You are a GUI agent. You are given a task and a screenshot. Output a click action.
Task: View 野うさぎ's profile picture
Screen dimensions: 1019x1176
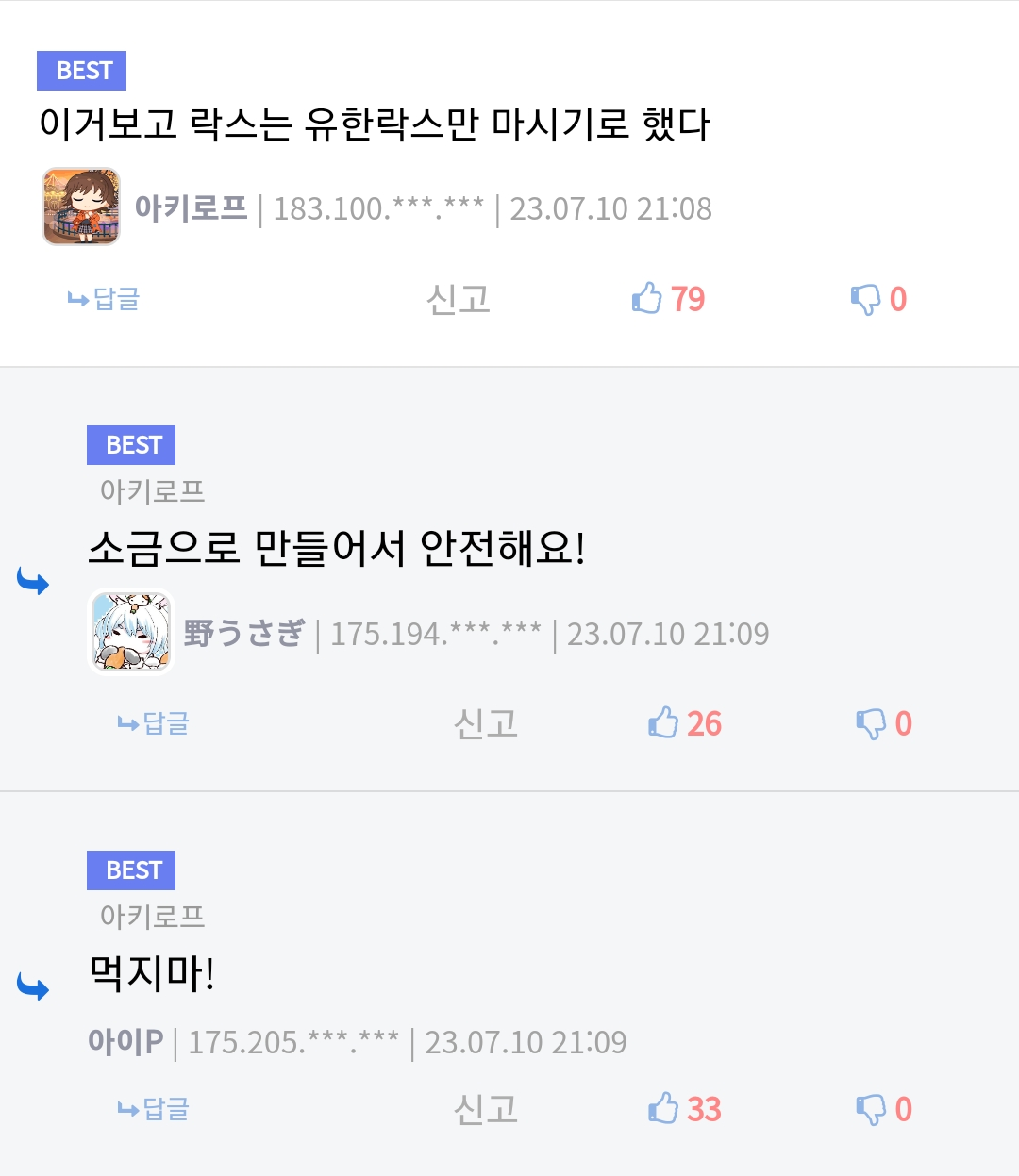[x=131, y=632]
